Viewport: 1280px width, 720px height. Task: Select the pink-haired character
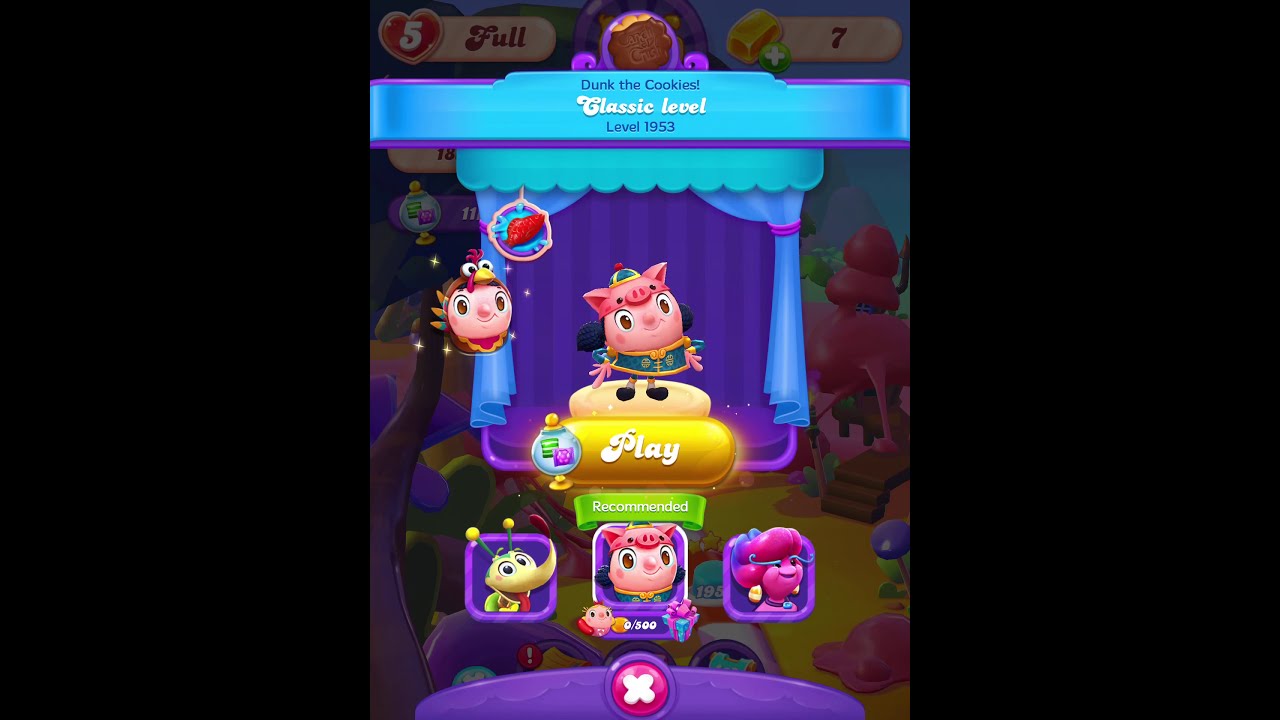coord(768,575)
